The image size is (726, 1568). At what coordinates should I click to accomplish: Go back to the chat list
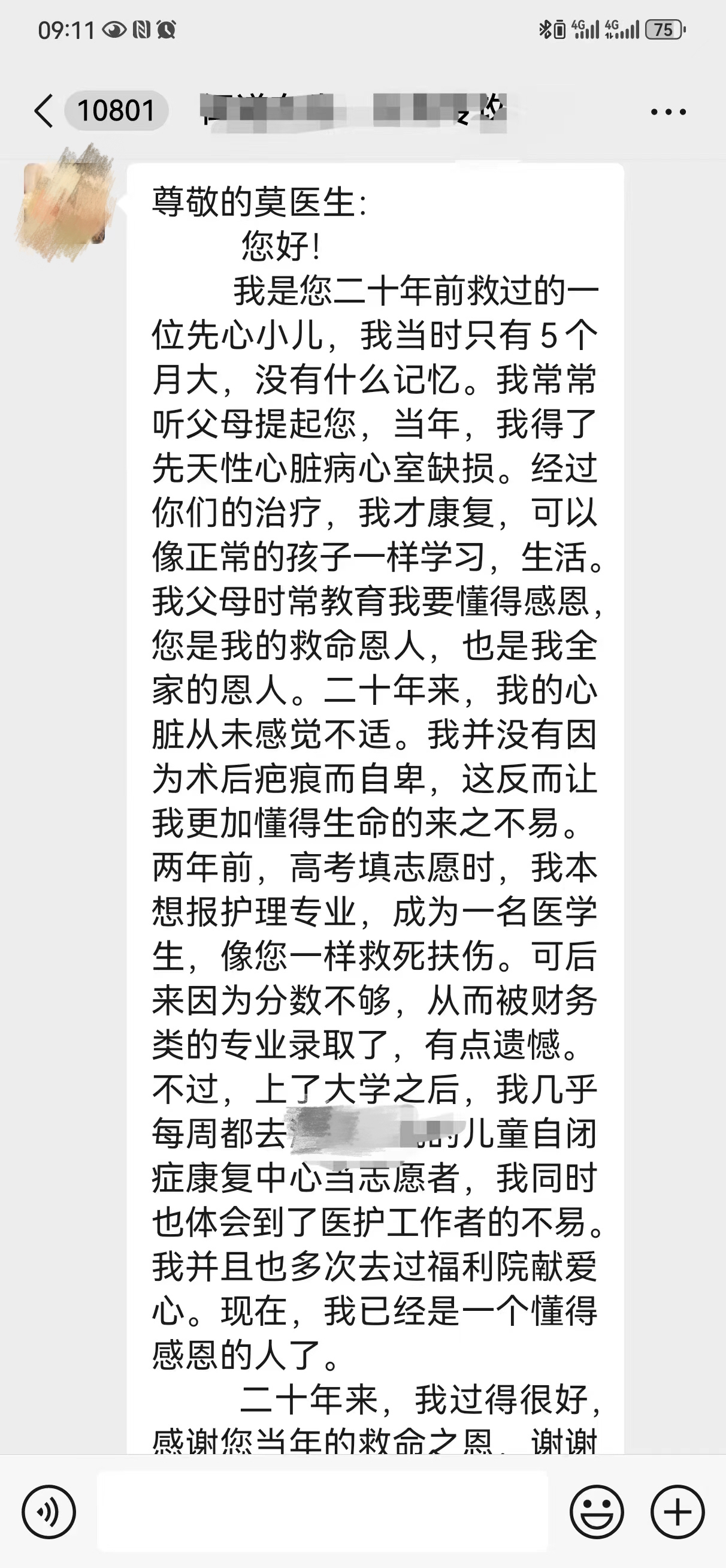click(44, 111)
